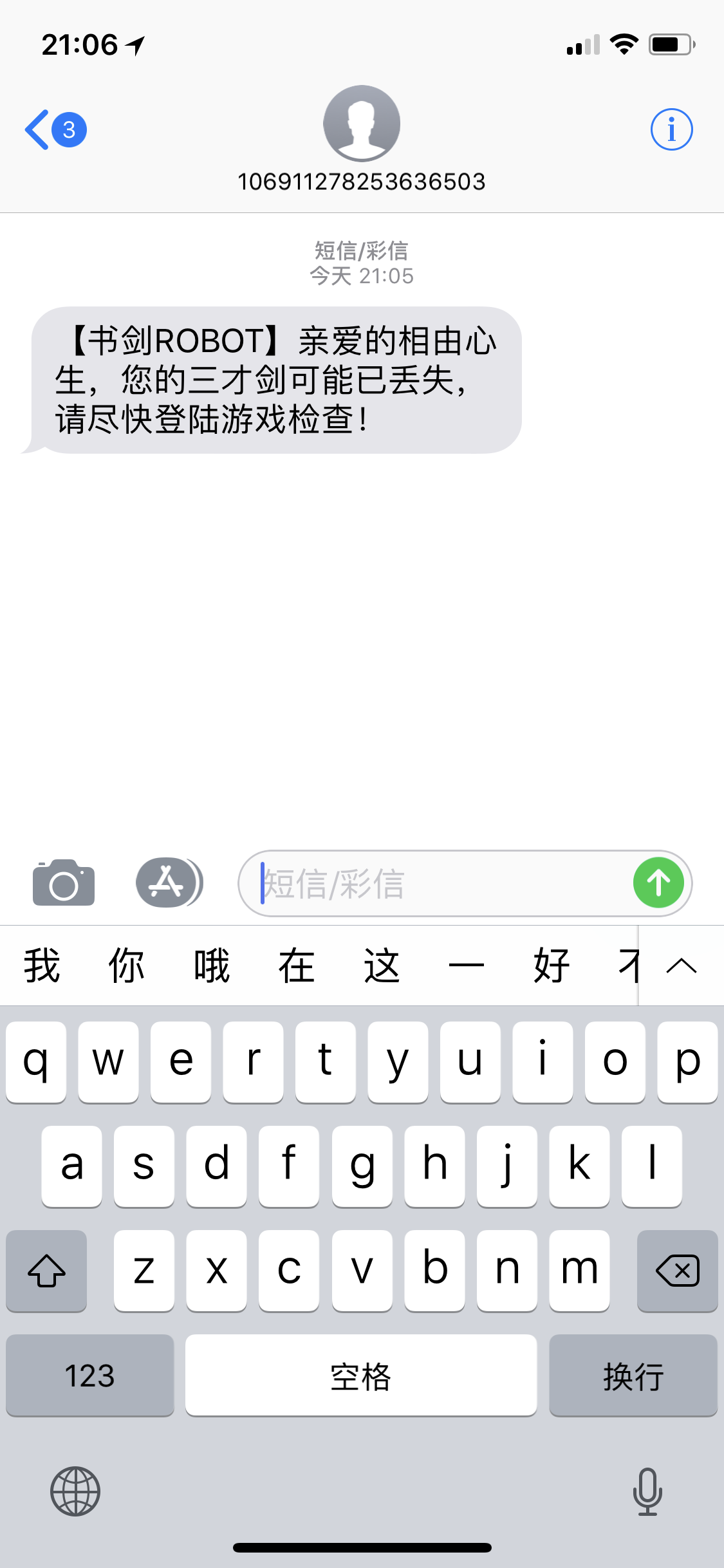Viewport: 724px width, 1568px height.
Task: Insert the 好 candidate word
Action: (x=552, y=966)
